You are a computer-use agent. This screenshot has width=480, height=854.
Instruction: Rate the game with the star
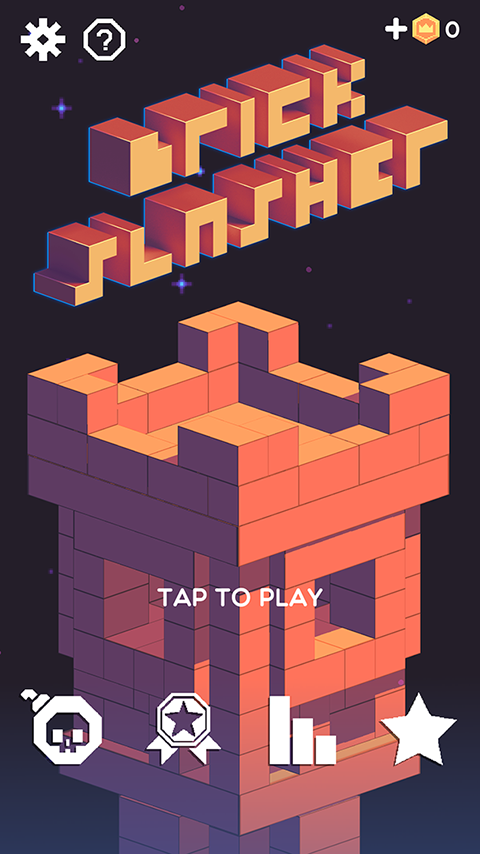click(418, 730)
